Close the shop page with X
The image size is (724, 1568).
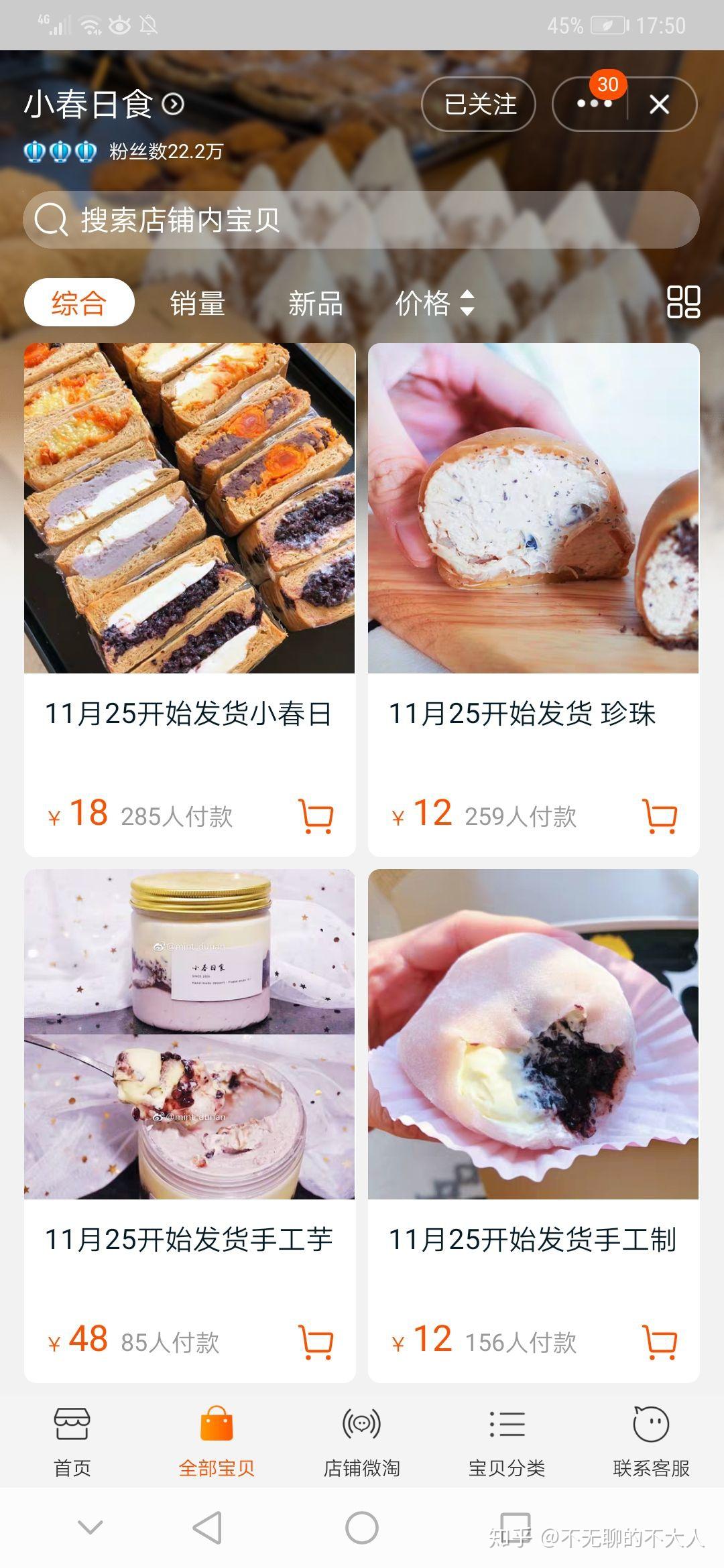click(660, 105)
